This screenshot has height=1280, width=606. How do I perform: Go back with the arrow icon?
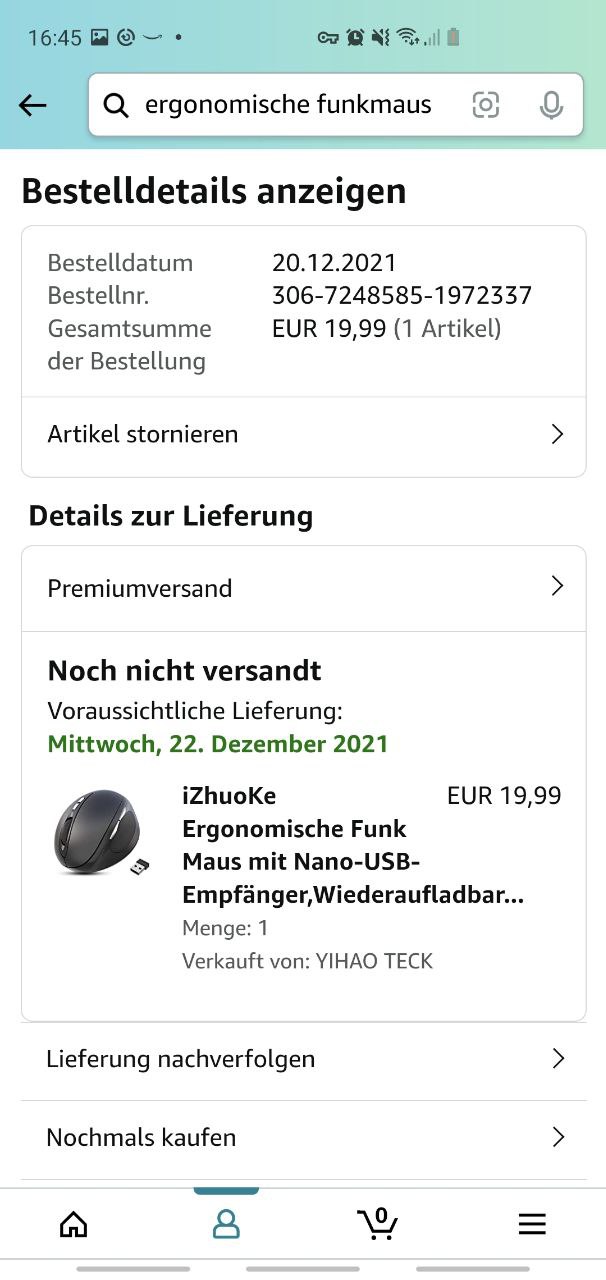point(33,105)
